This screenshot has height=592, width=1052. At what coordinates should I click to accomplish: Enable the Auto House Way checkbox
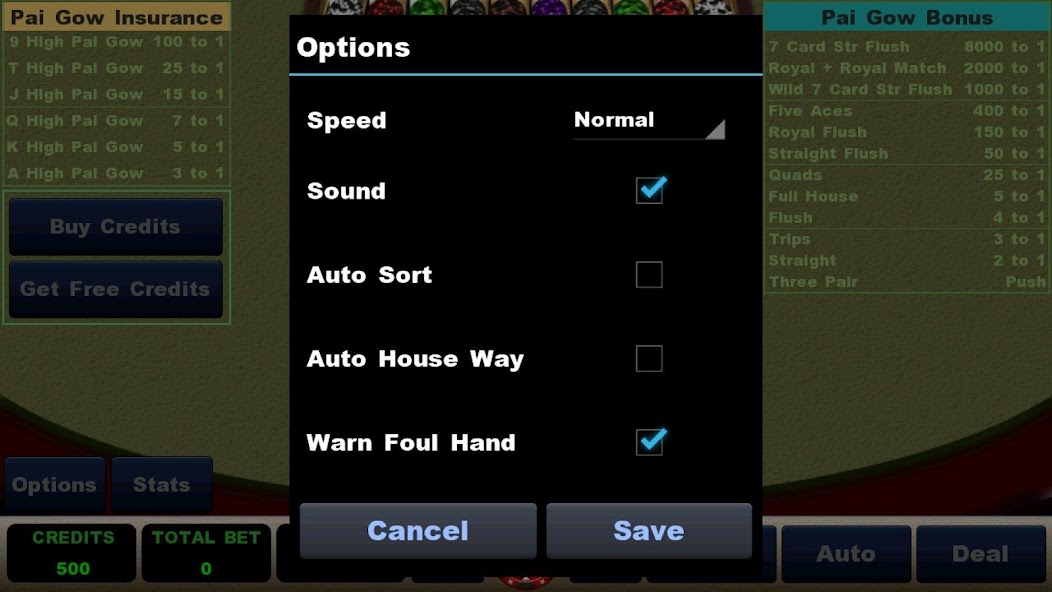pos(649,358)
